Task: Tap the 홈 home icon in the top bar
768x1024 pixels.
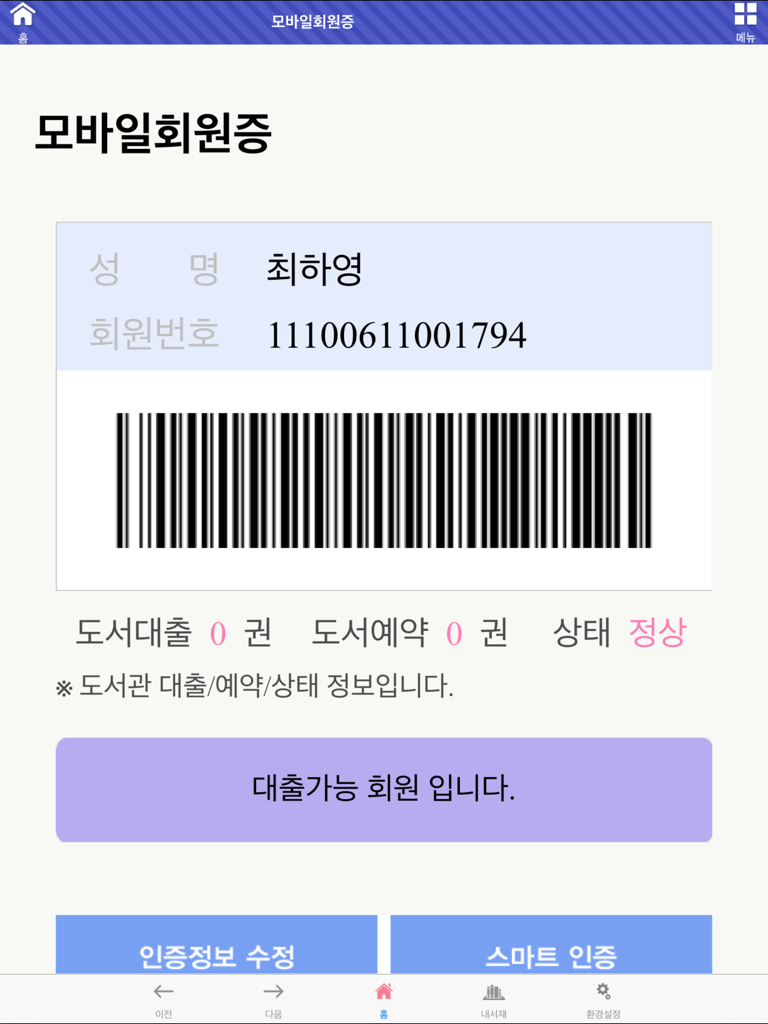Action: click(25, 20)
